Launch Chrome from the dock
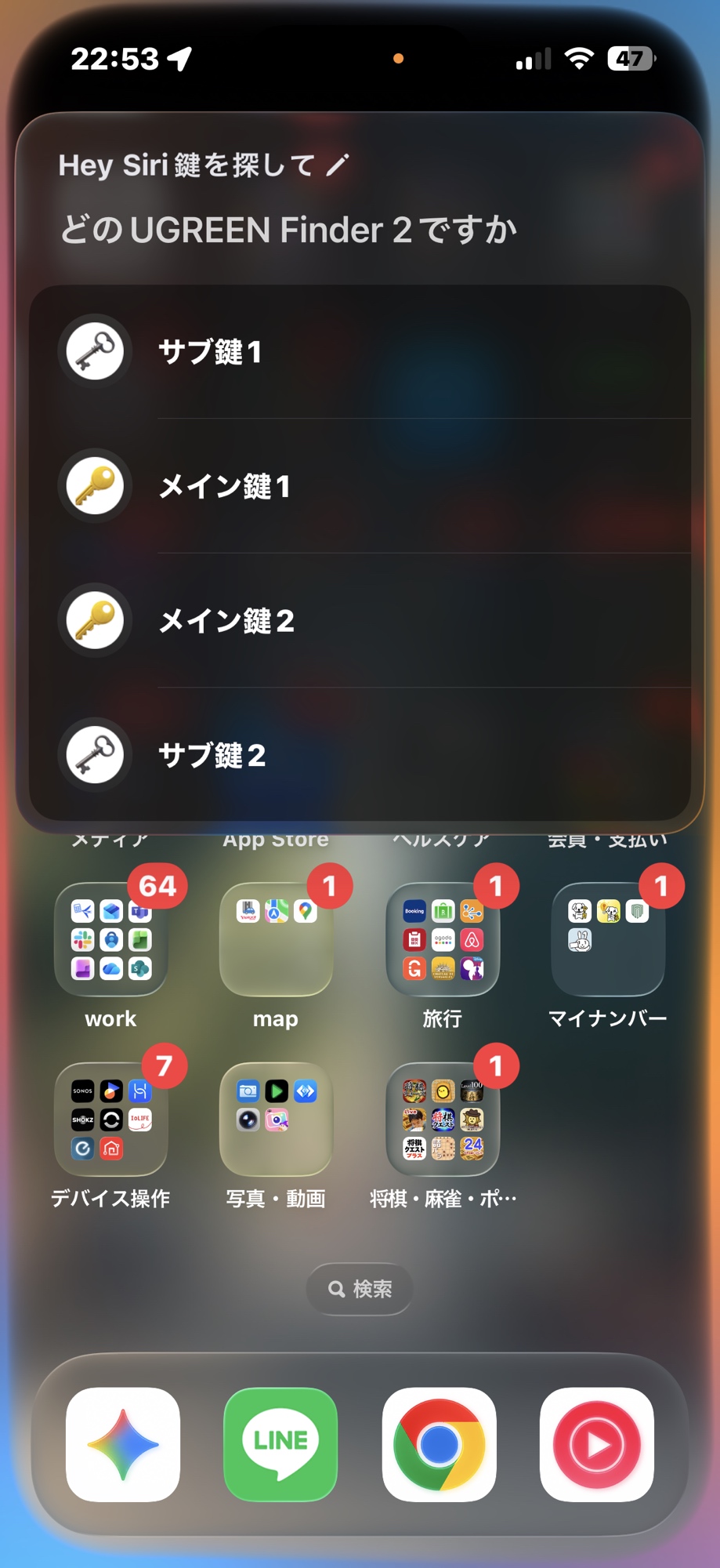Screen dimensions: 720x1568 [x=439, y=1444]
